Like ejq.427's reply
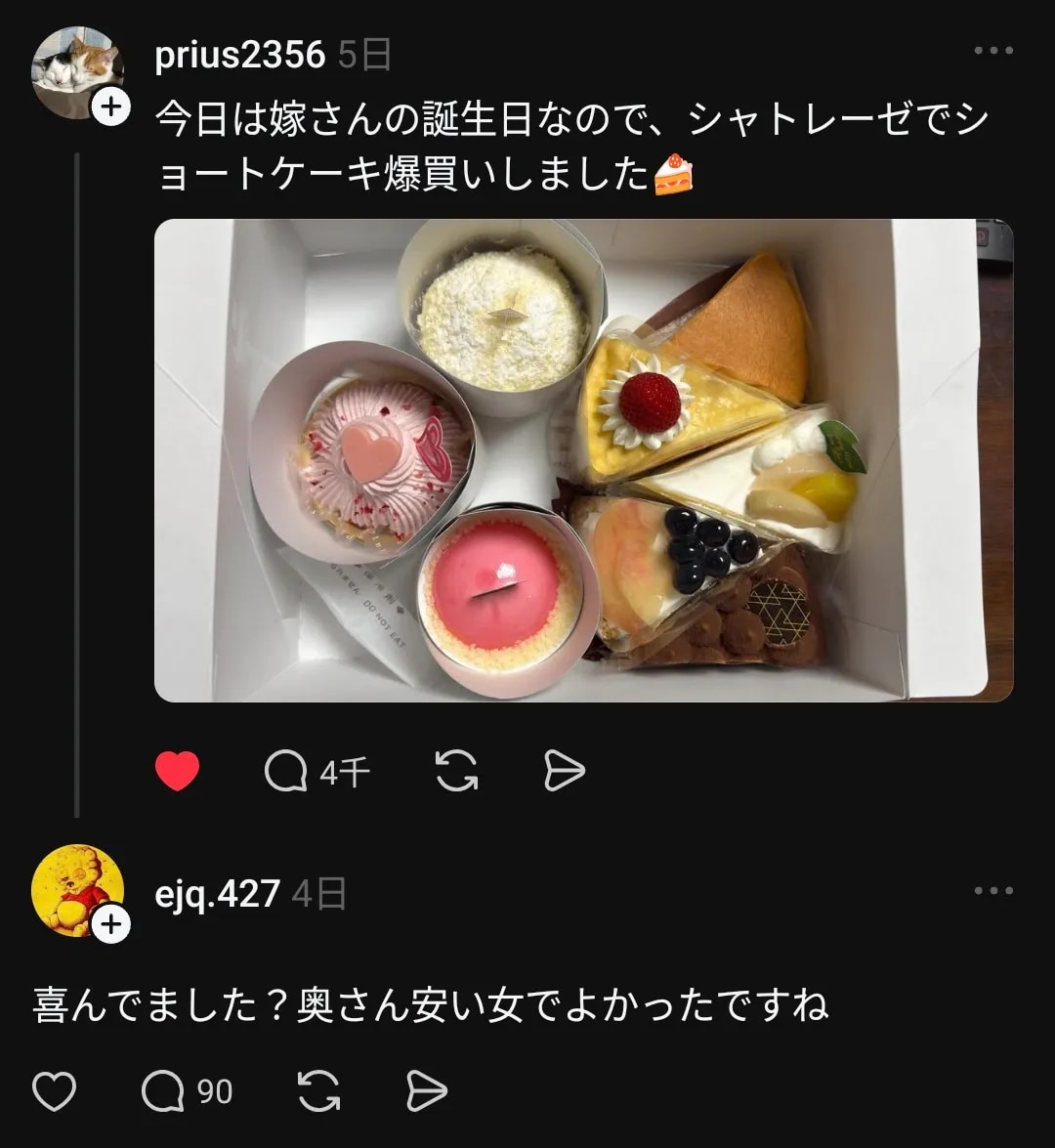The image size is (1055, 1148). pyautogui.click(x=55, y=1090)
